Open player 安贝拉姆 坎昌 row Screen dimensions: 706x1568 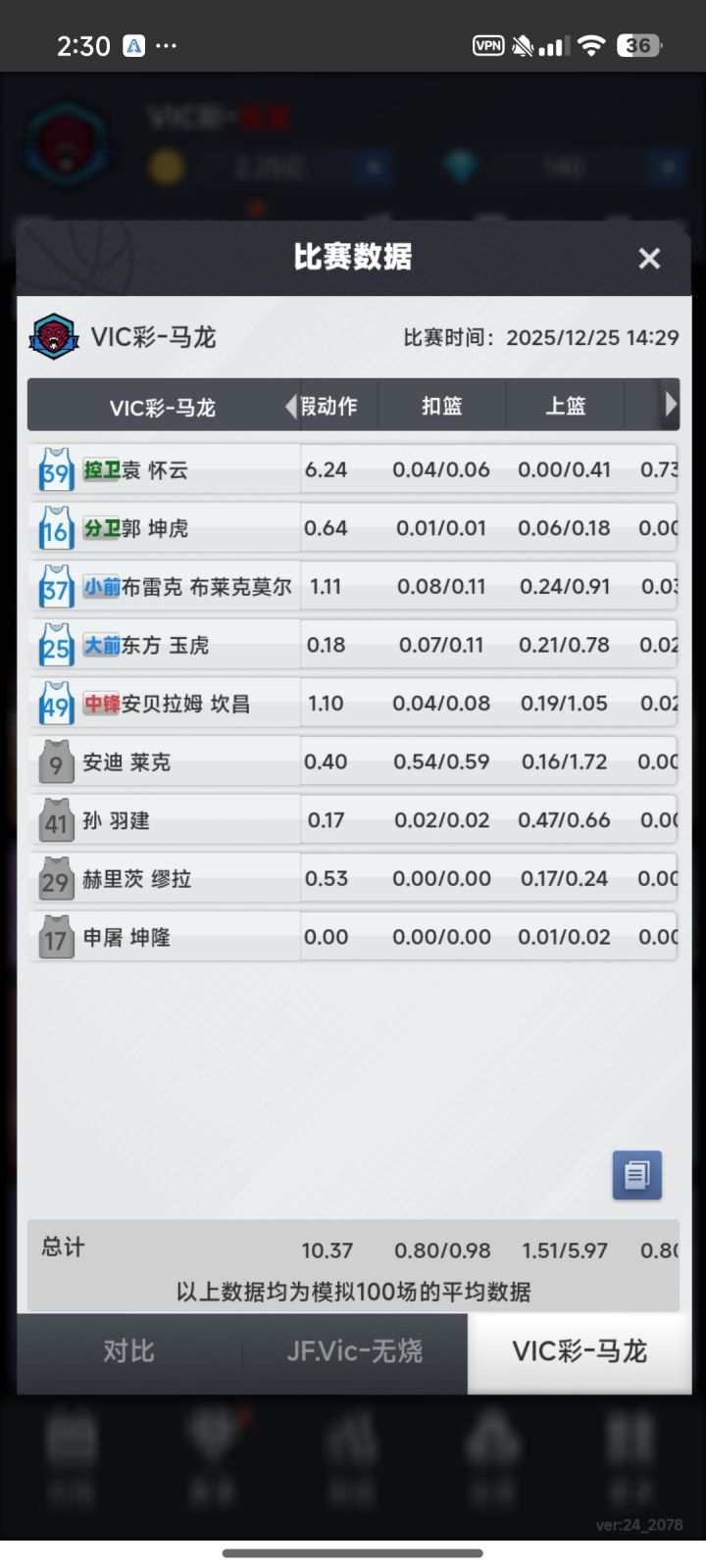353,704
